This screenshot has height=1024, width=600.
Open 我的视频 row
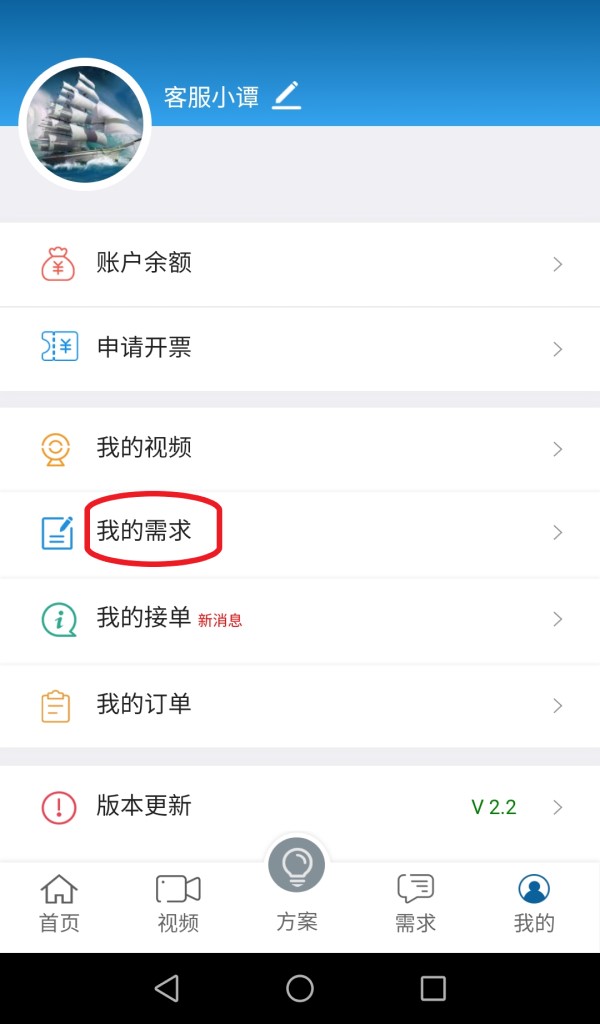[300, 448]
